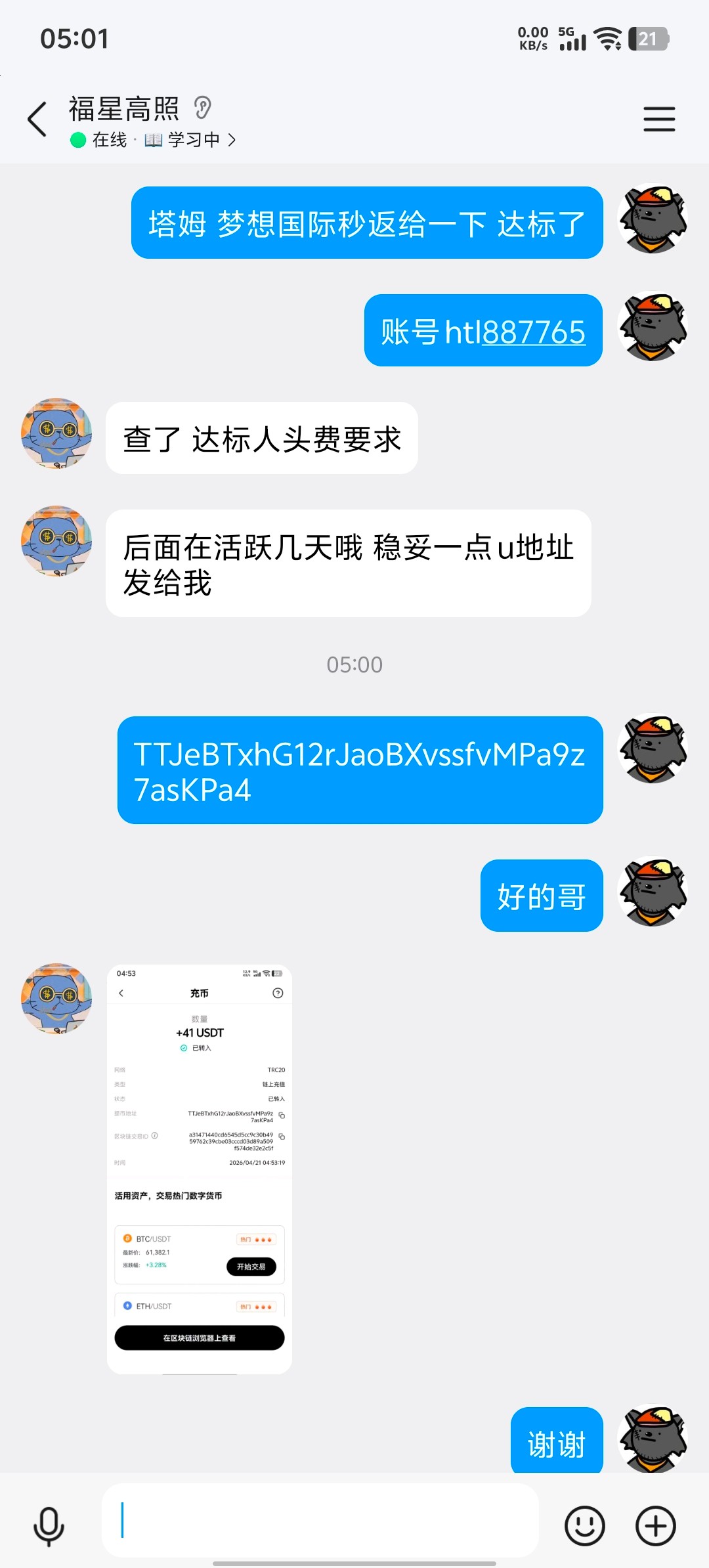The image size is (709, 1568).
Task: Tap the voice input microphone icon
Action: (x=49, y=1525)
